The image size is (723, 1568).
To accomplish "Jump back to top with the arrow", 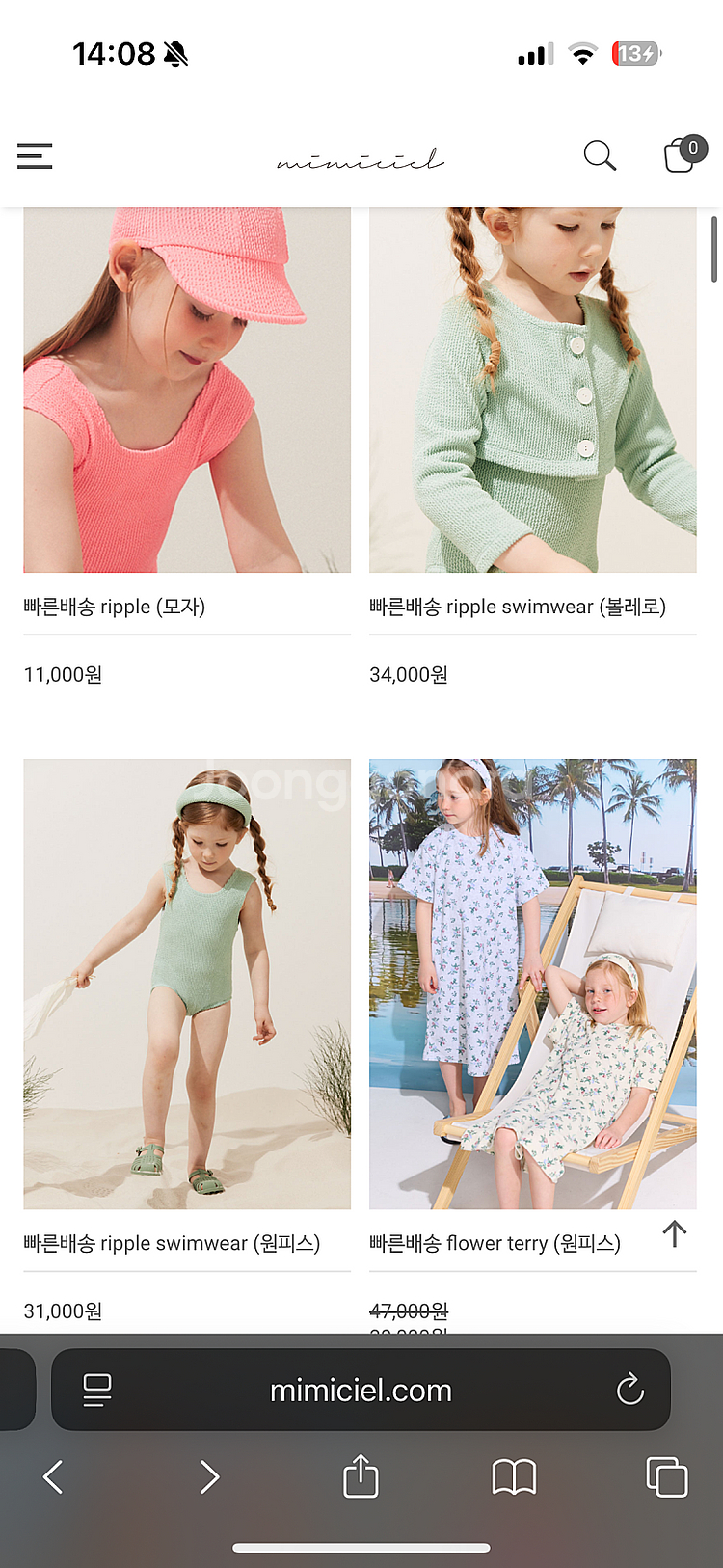I will pyautogui.click(x=675, y=1233).
